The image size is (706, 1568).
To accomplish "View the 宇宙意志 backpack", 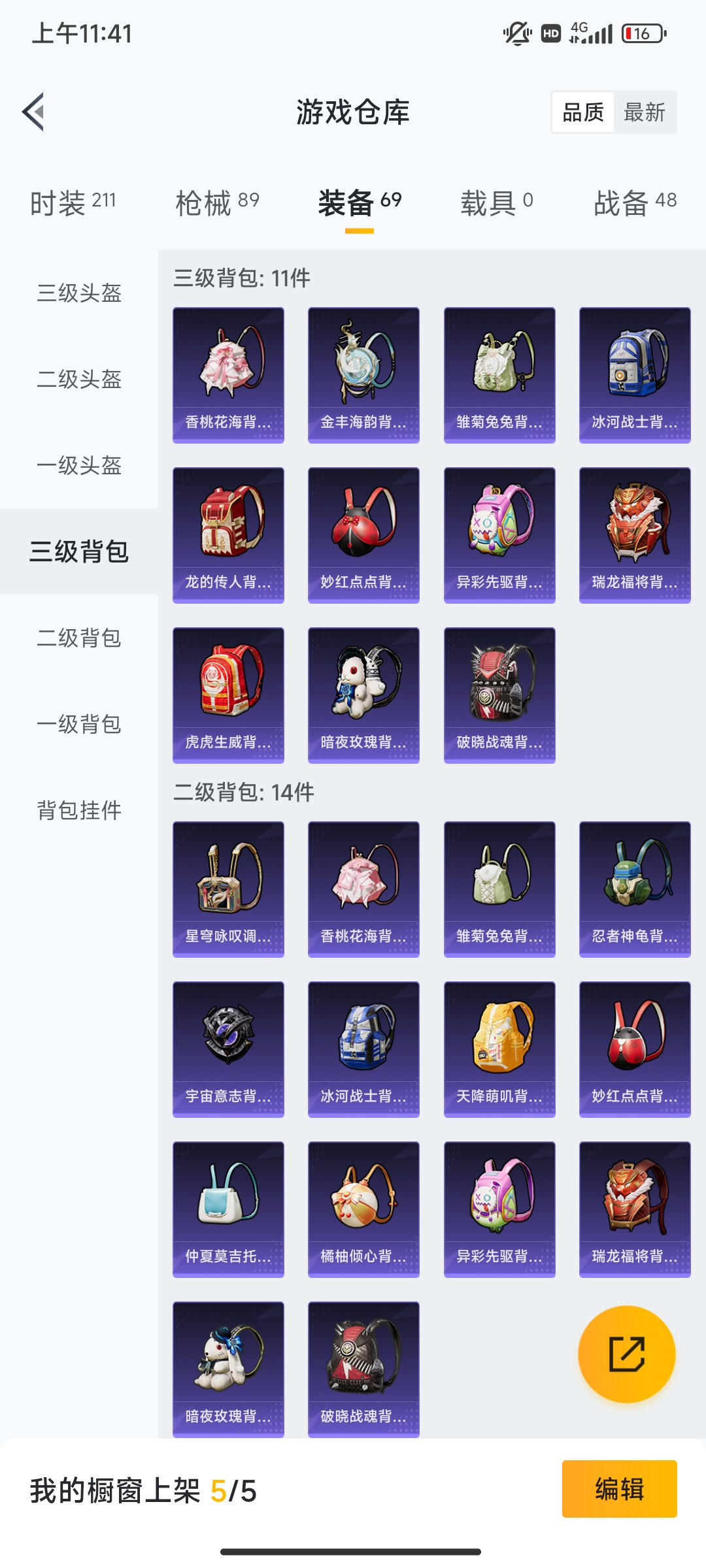I will tap(228, 1049).
